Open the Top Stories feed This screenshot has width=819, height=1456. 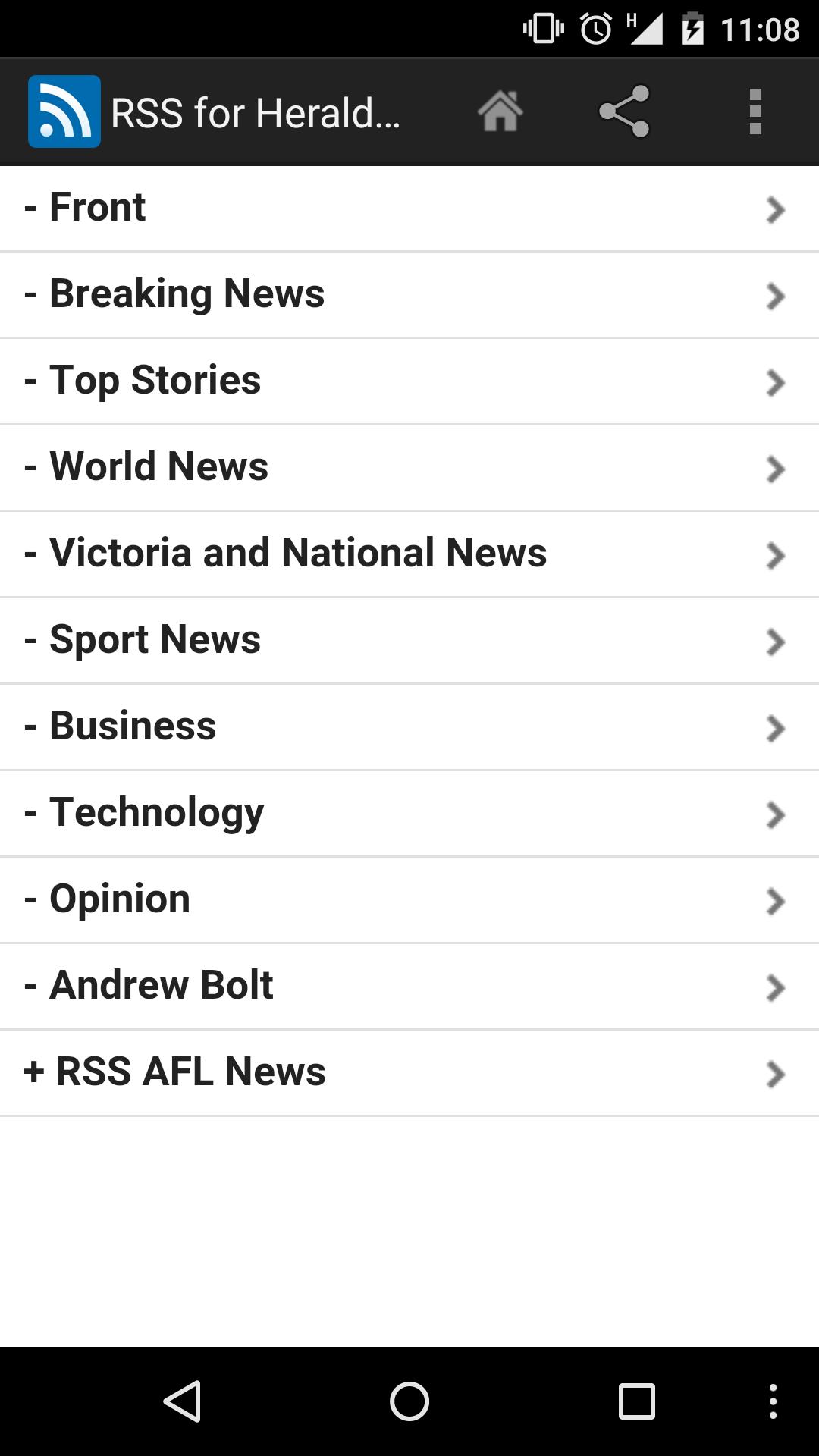pos(409,380)
